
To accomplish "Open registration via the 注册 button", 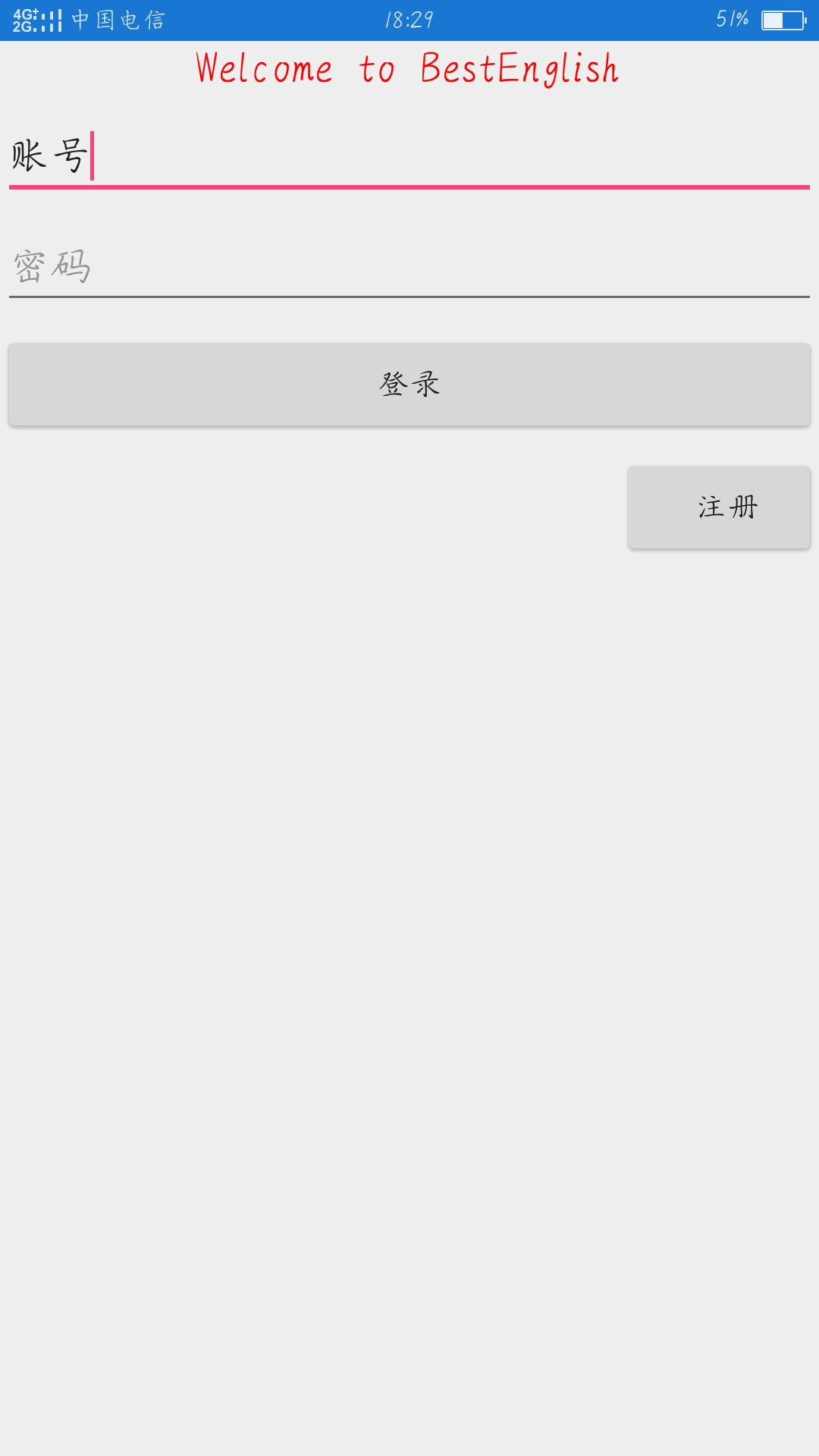I will [719, 507].
